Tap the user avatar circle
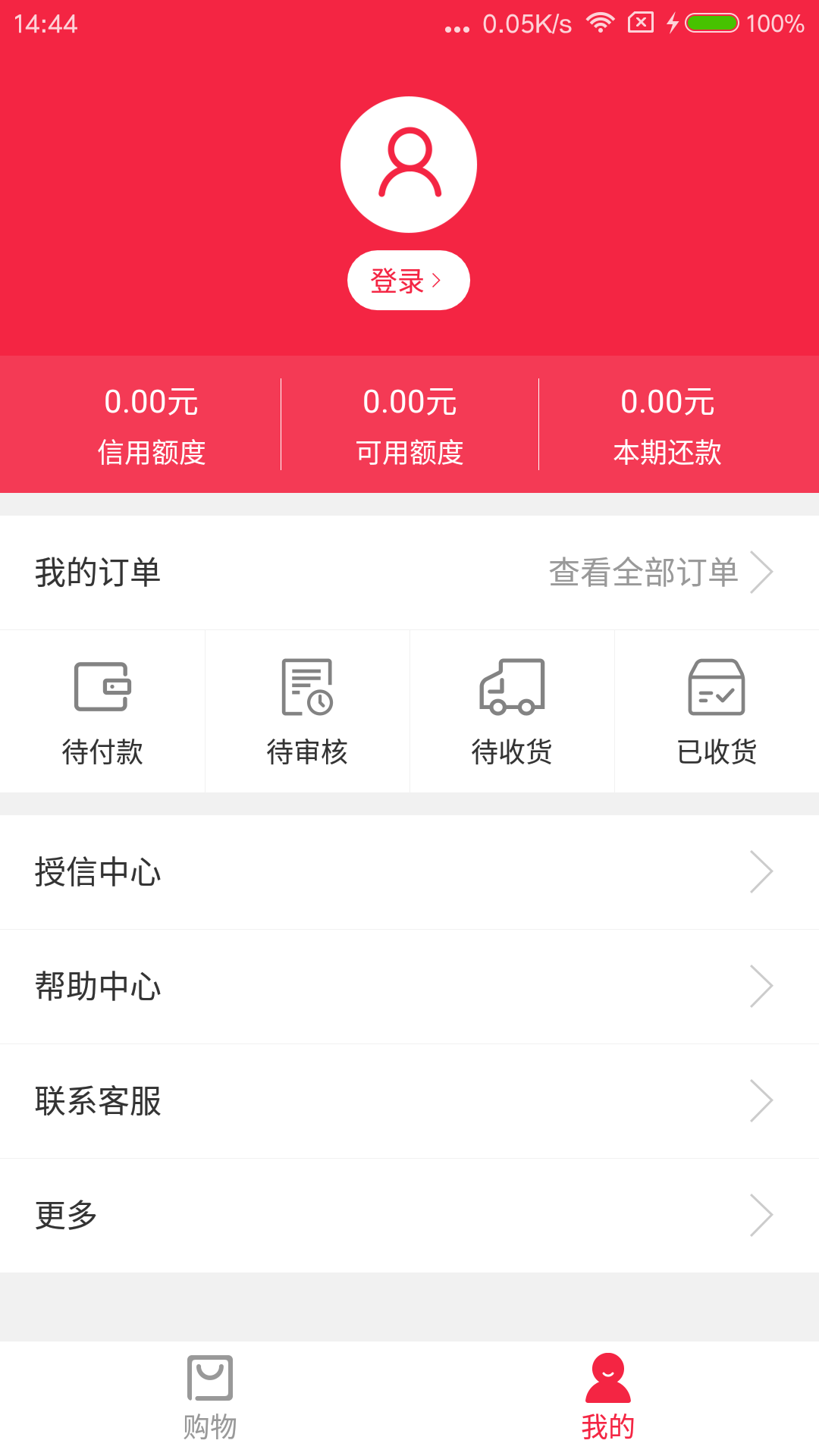The image size is (819, 1456). 409,163
